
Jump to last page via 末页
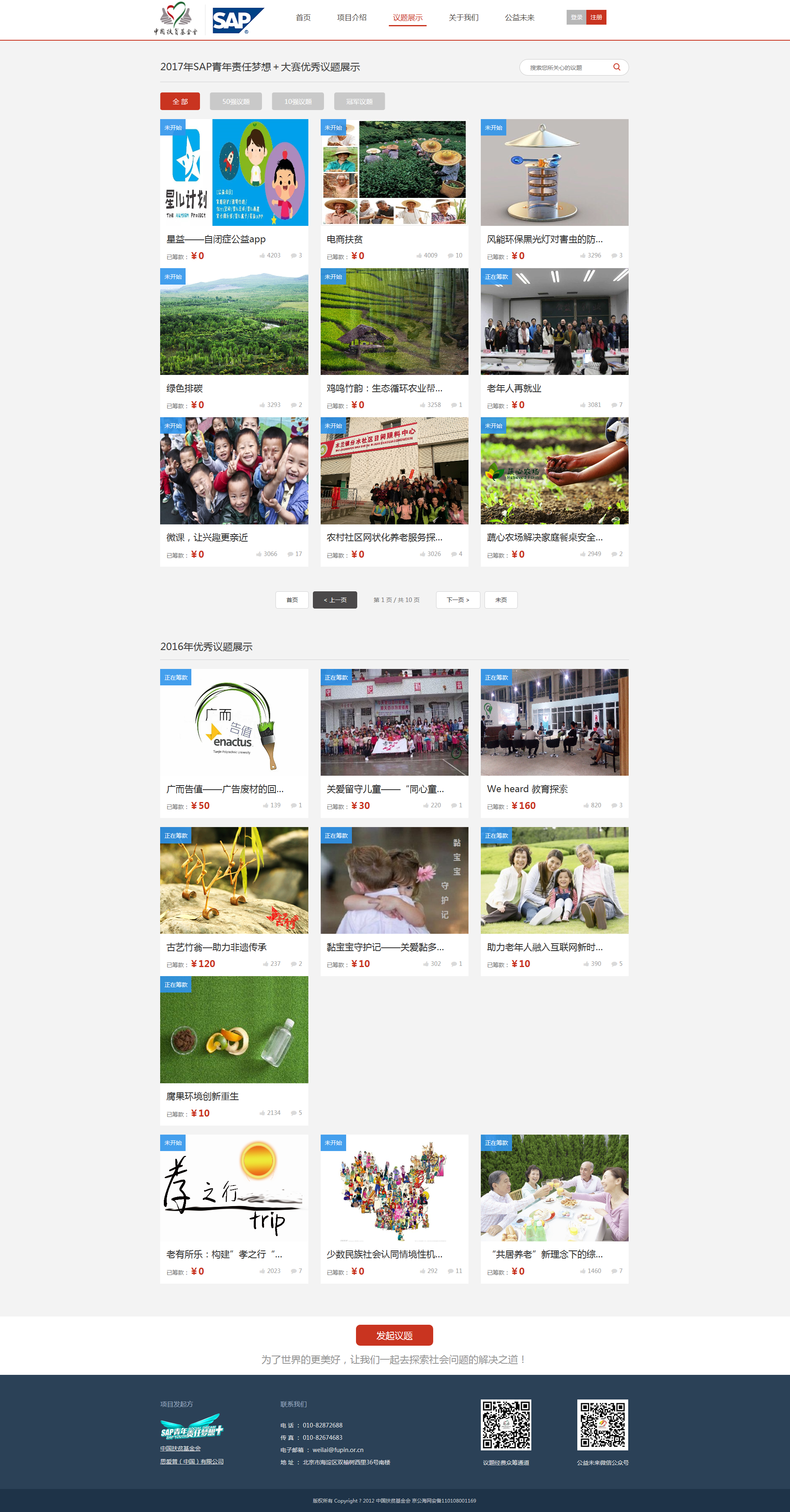point(501,600)
